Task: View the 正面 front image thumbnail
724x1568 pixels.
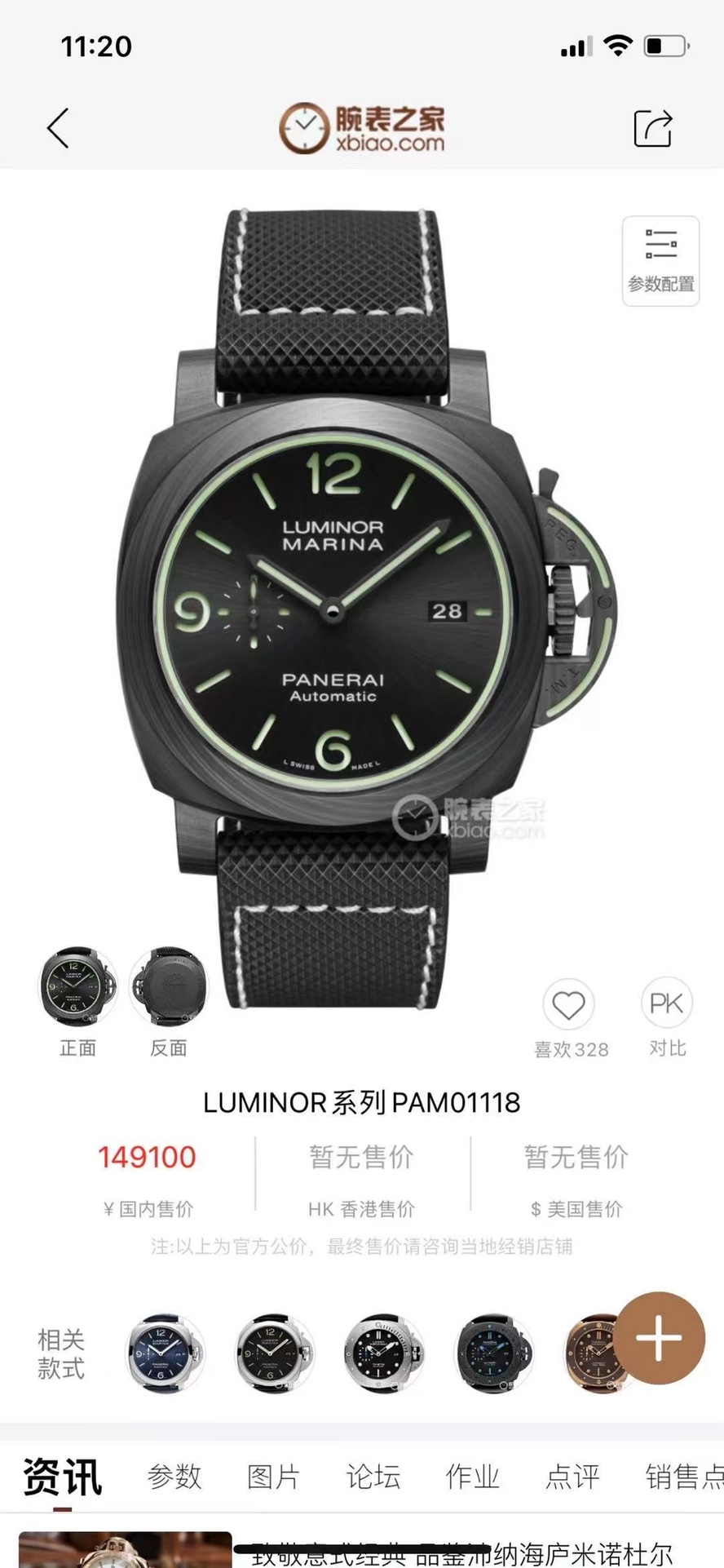Action: click(77, 987)
